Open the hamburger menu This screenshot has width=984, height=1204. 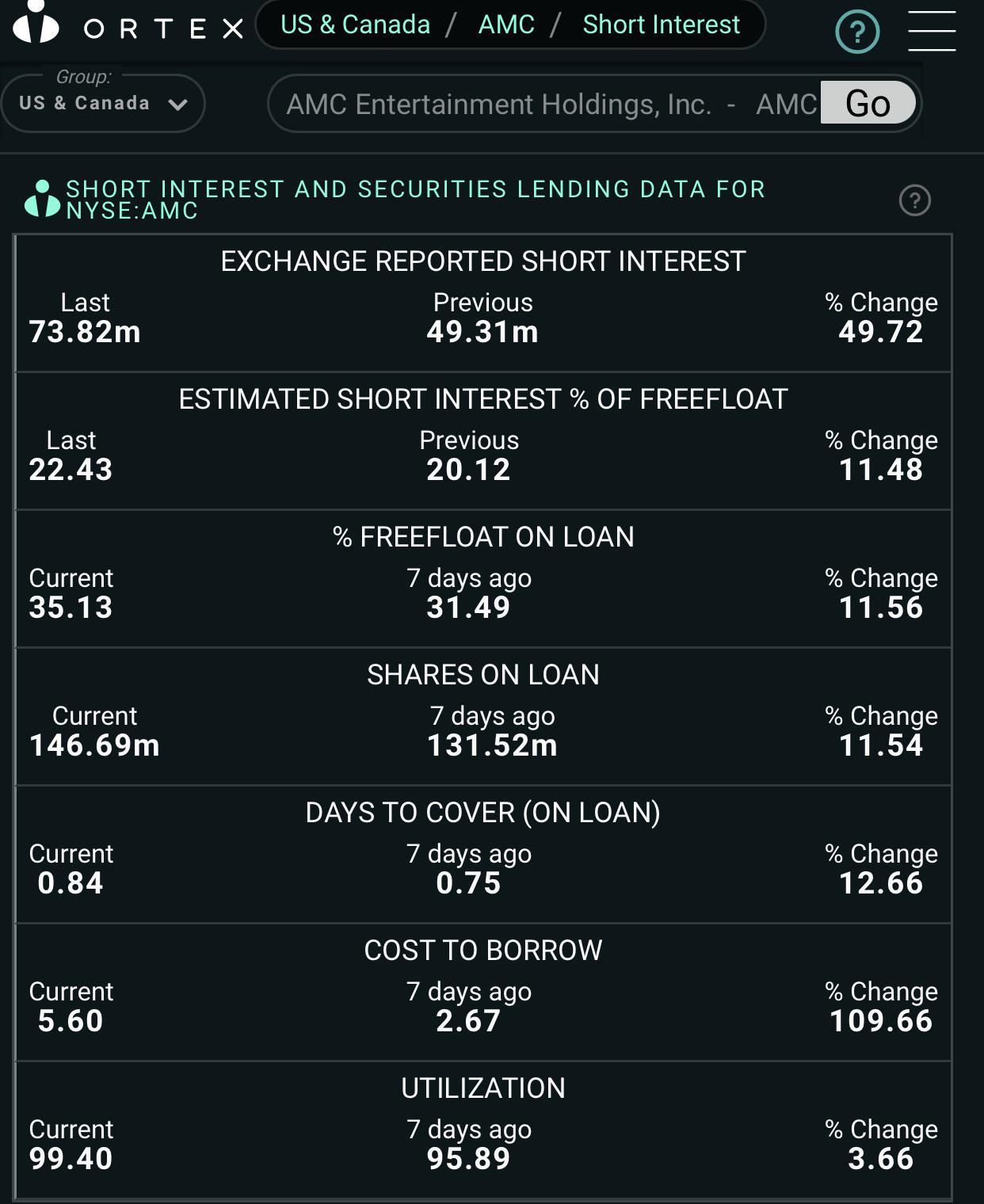tap(932, 31)
